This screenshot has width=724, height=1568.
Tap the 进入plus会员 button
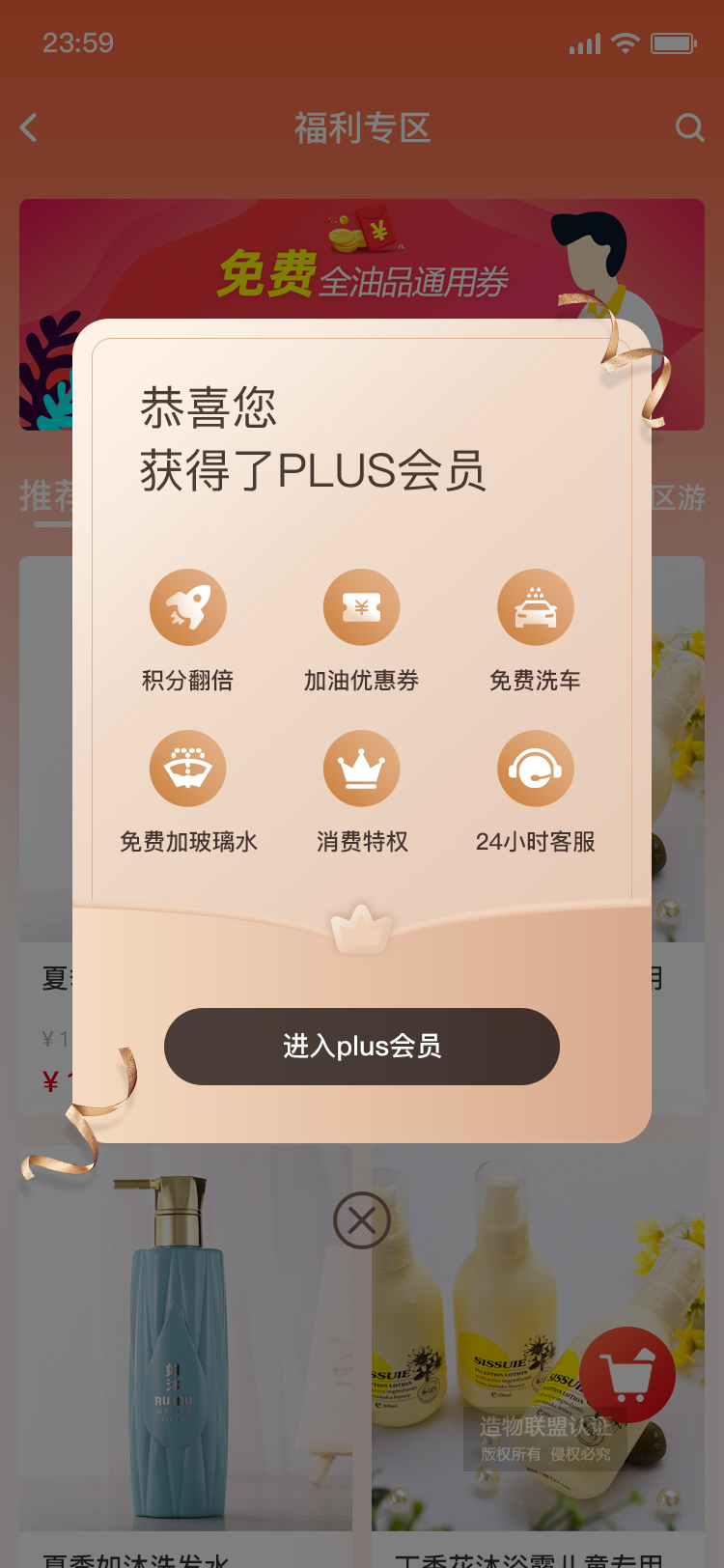[x=361, y=1046]
